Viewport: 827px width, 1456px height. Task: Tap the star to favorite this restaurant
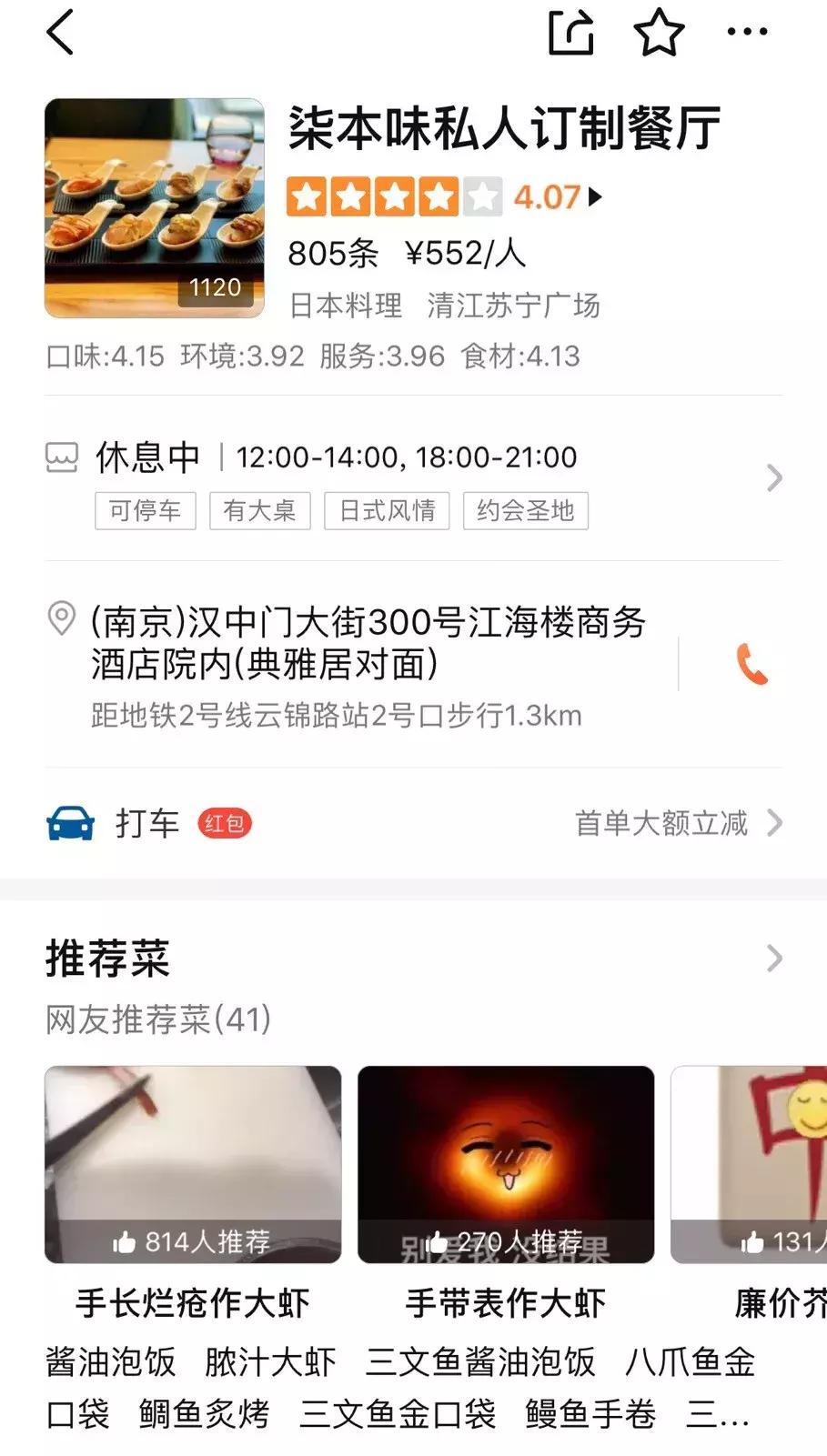(x=659, y=32)
